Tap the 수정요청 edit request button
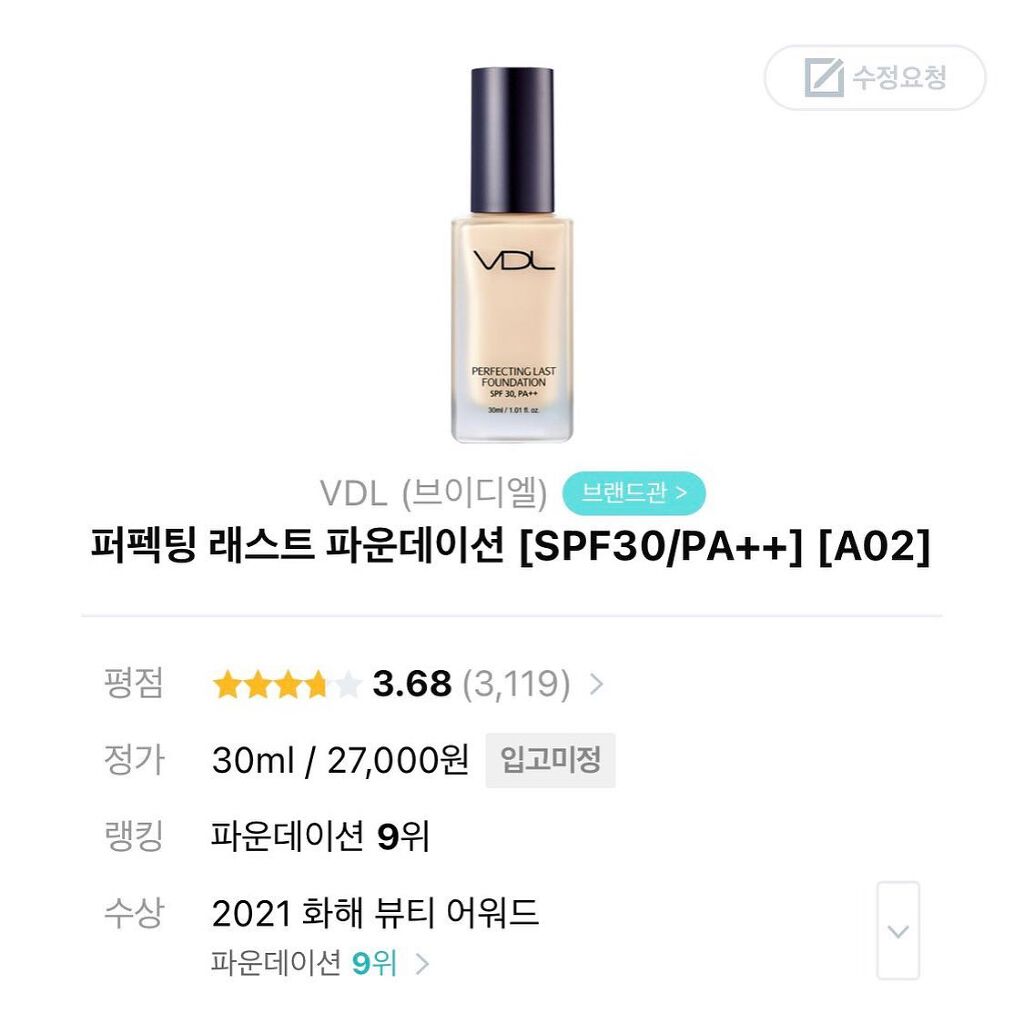1024x1024 pixels. coord(875,78)
